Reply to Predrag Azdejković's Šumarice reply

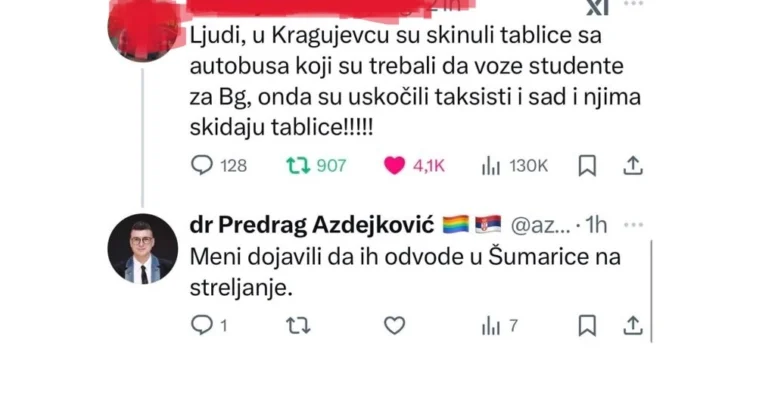[203, 325]
